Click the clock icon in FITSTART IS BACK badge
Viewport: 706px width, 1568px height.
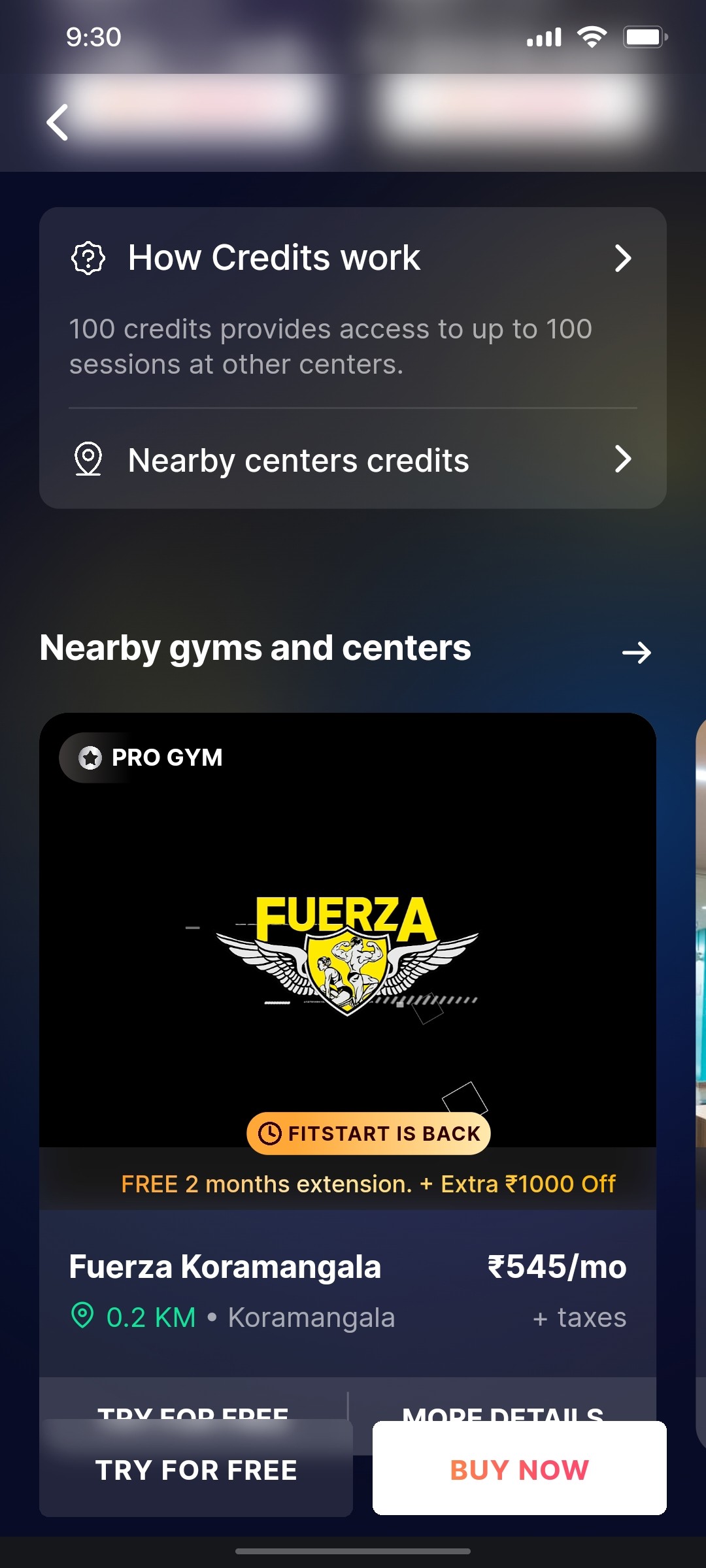270,1134
